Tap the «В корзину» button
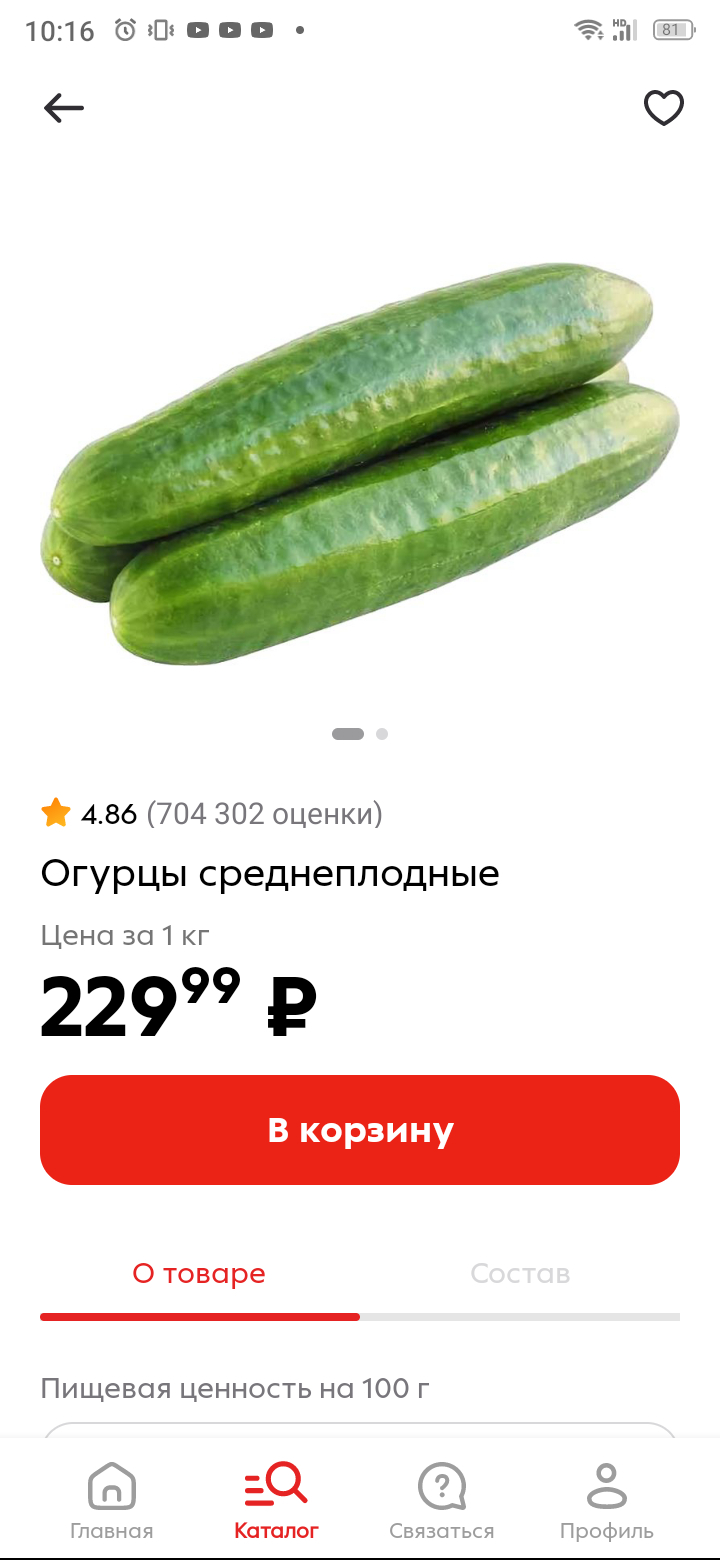This screenshot has width=720, height=1560. (x=360, y=1130)
